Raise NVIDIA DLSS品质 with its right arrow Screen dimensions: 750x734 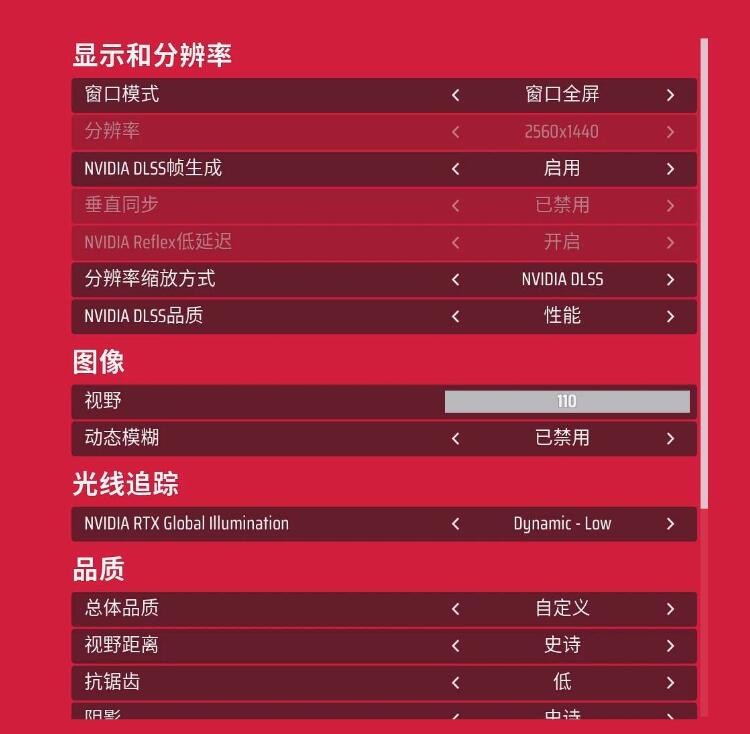click(670, 316)
